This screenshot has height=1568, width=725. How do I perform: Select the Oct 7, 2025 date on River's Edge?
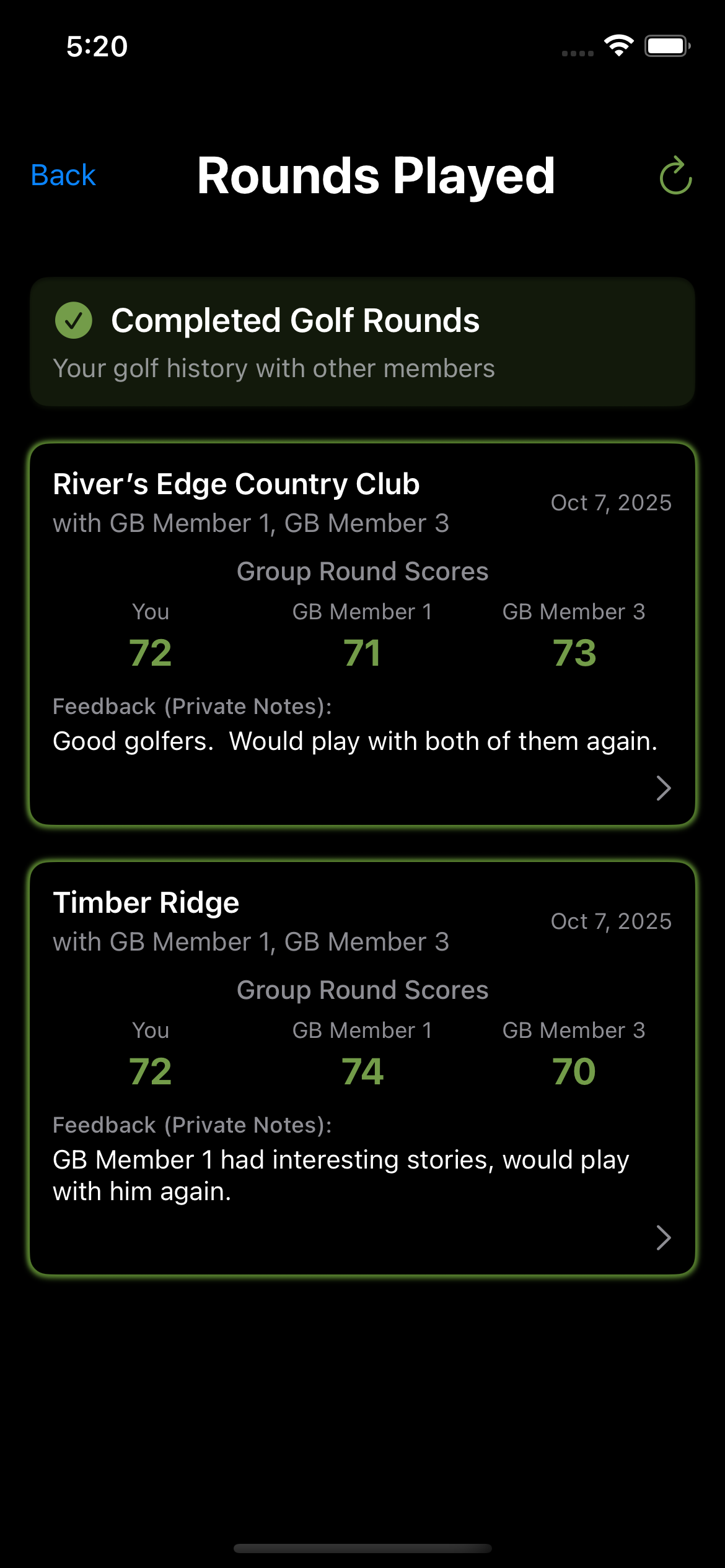[x=611, y=503]
